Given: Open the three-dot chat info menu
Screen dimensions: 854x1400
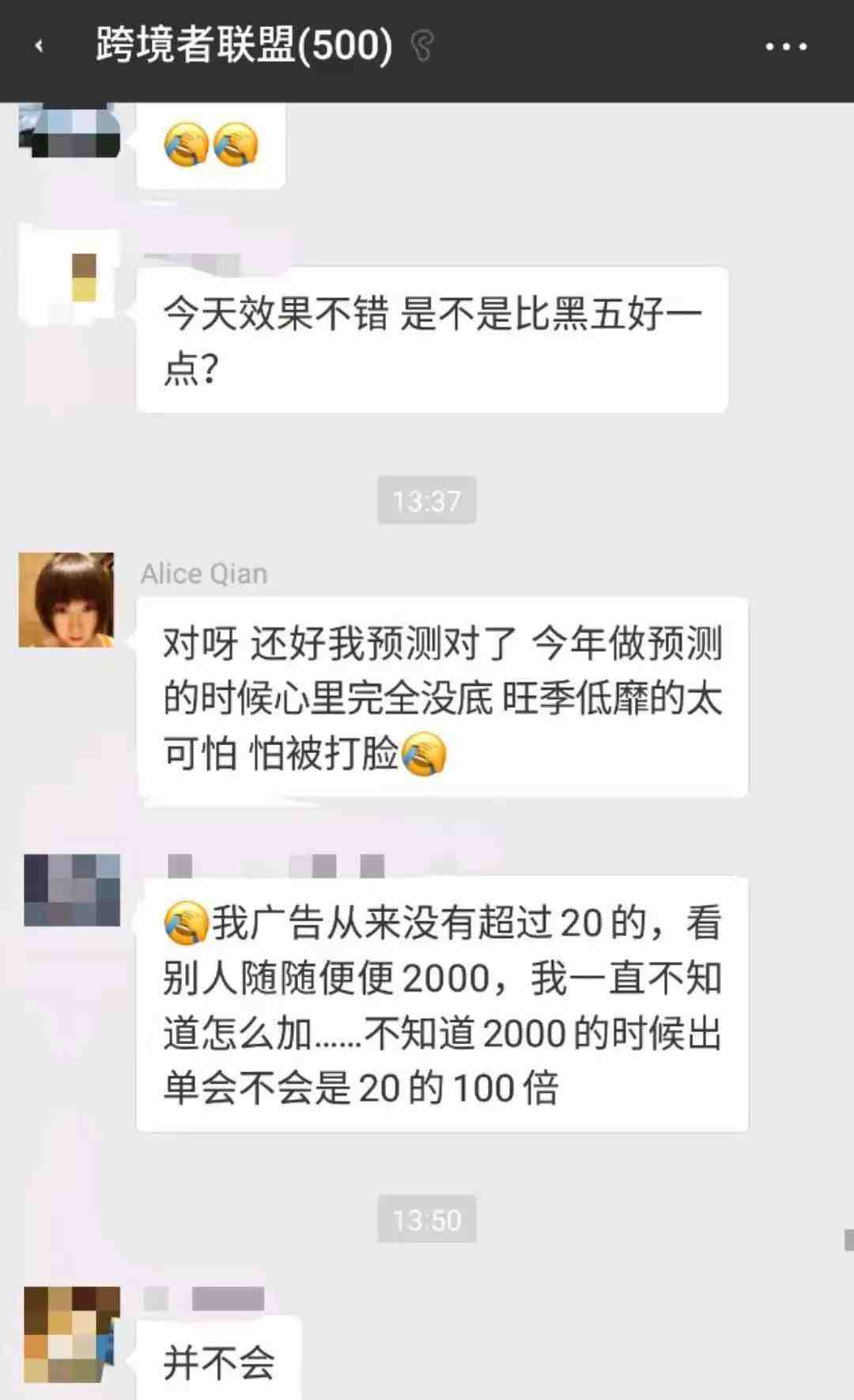Looking at the screenshot, I should (x=785, y=47).
